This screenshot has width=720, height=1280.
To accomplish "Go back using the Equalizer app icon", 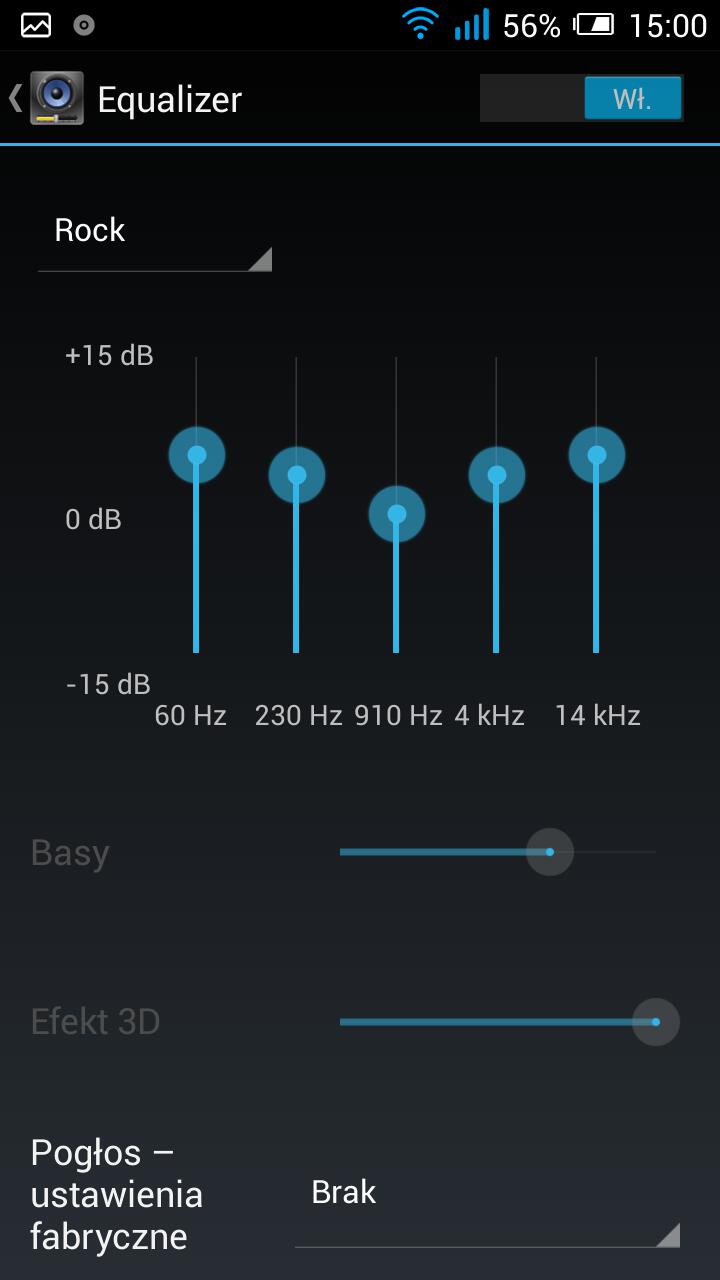I will (x=56, y=98).
